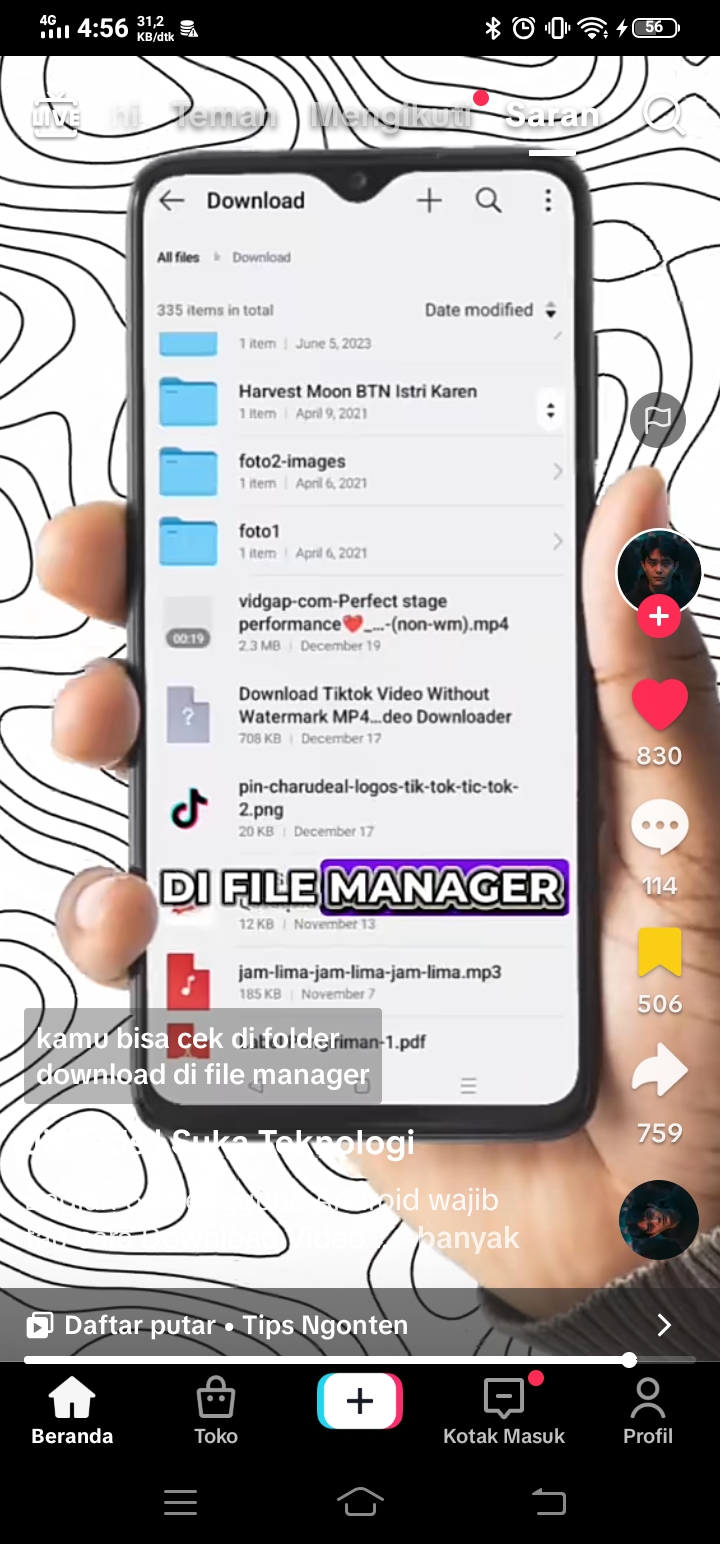720x1544 pixels.
Task: Share this video
Action: (659, 1073)
